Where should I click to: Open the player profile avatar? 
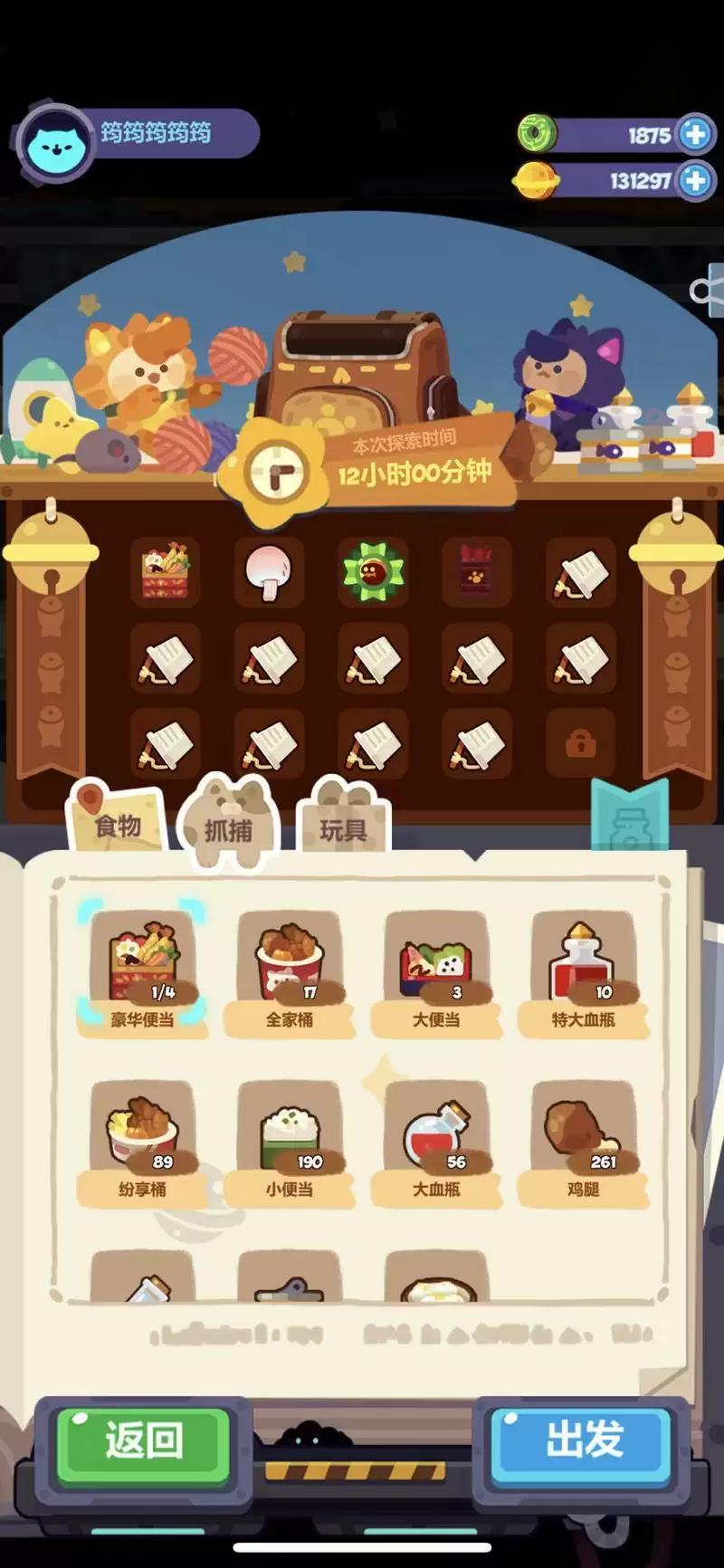coord(56,145)
